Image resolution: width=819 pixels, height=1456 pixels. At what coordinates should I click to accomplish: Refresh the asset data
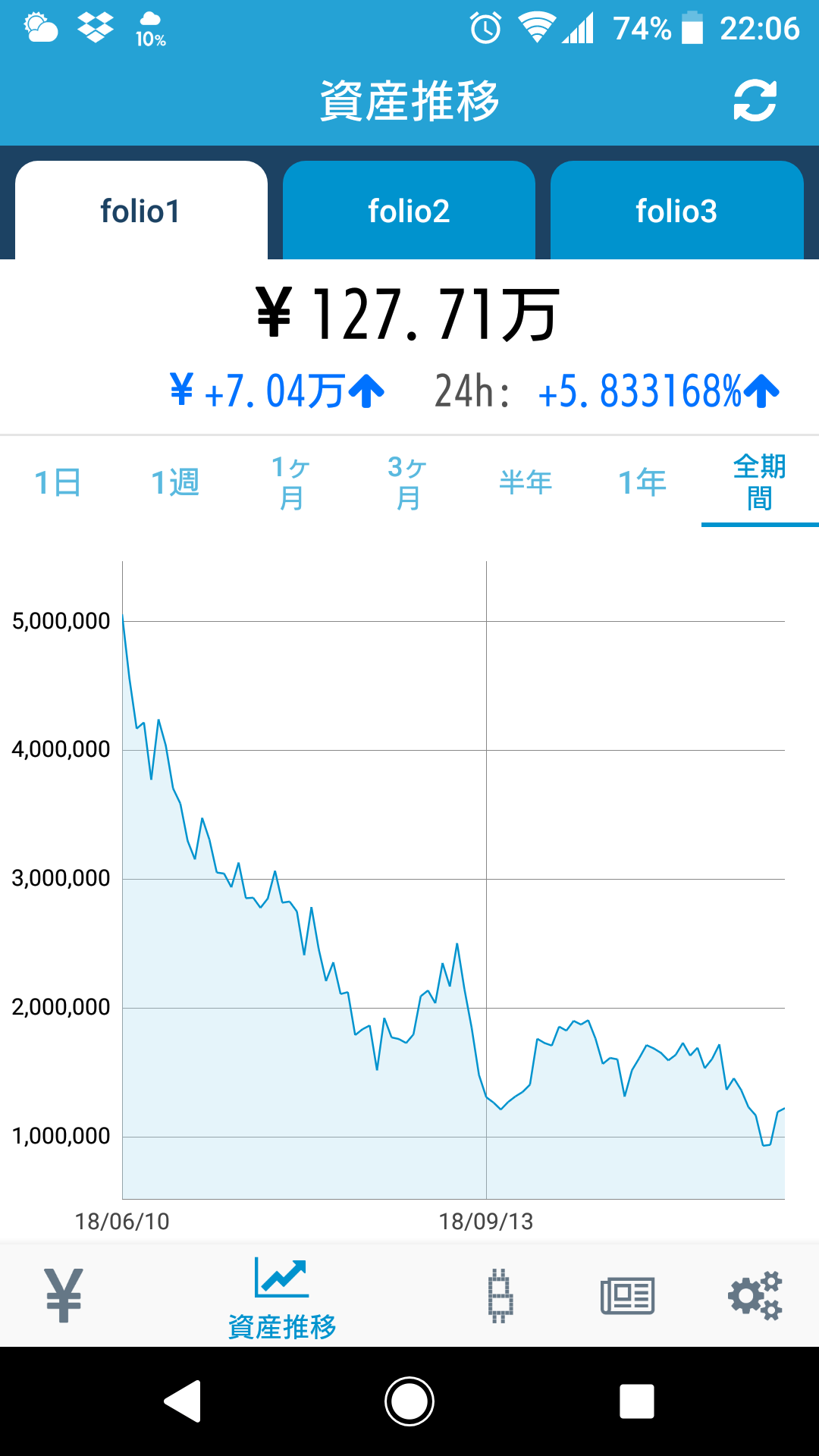(755, 101)
